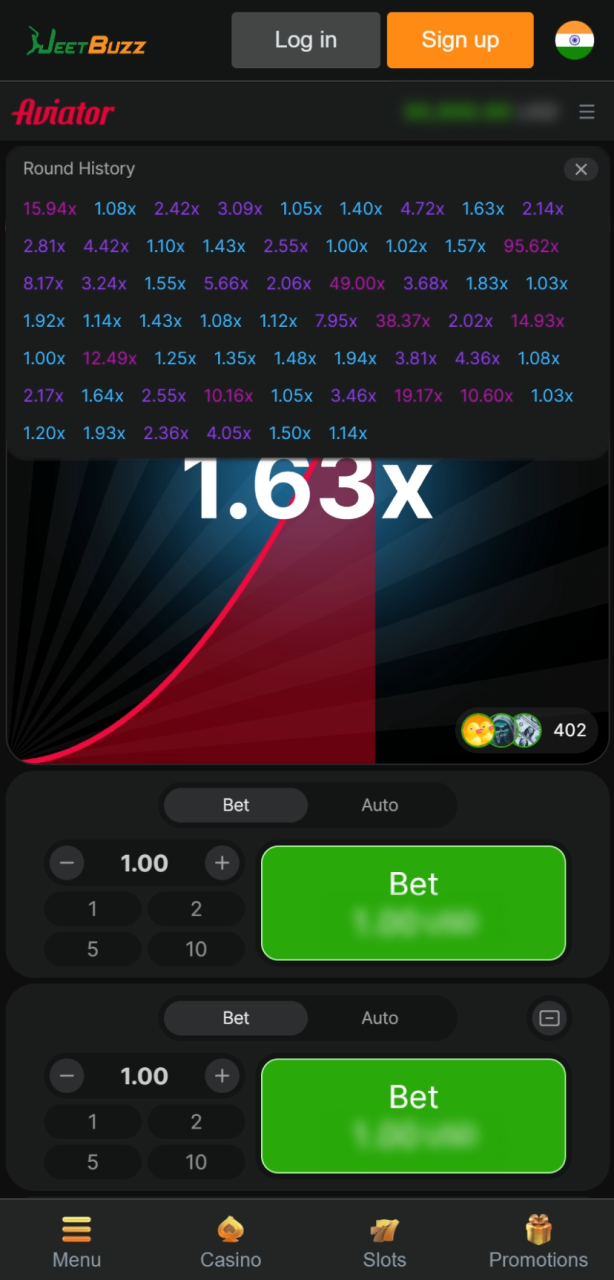The height and width of the screenshot is (1280, 614).
Task: Go to the Slots tab
Action: [384, 1241]
